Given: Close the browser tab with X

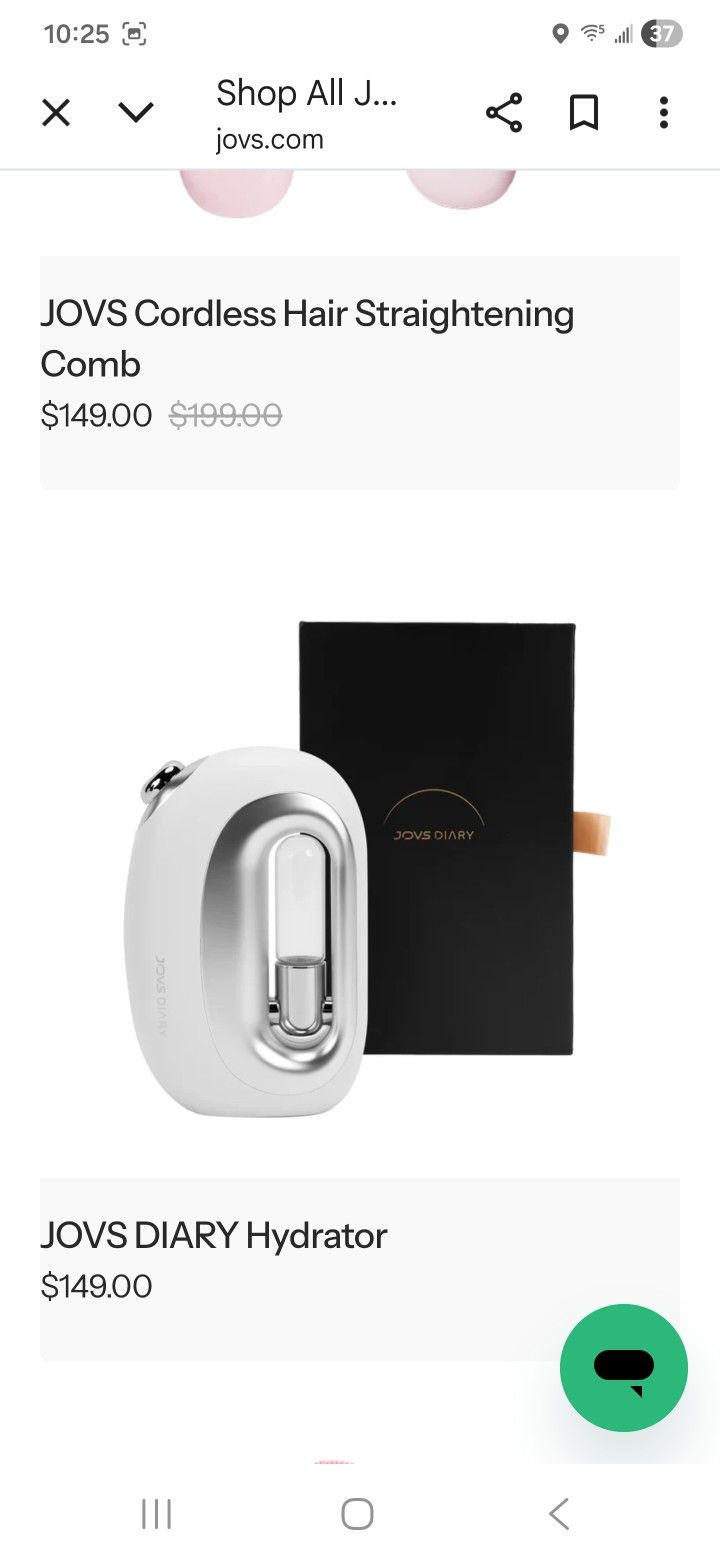Looking at the screenshot, I should pos(56,113).
